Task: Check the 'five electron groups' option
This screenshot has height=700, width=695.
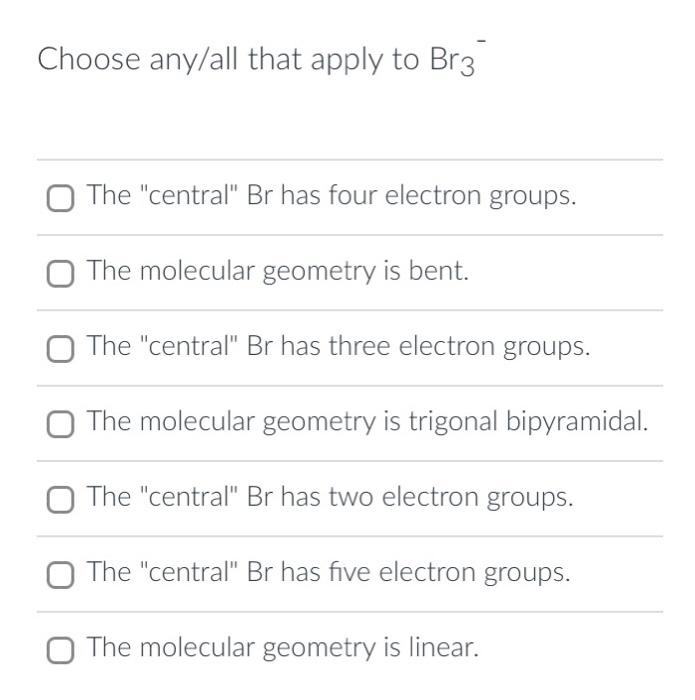Action: tap(60, 574)
